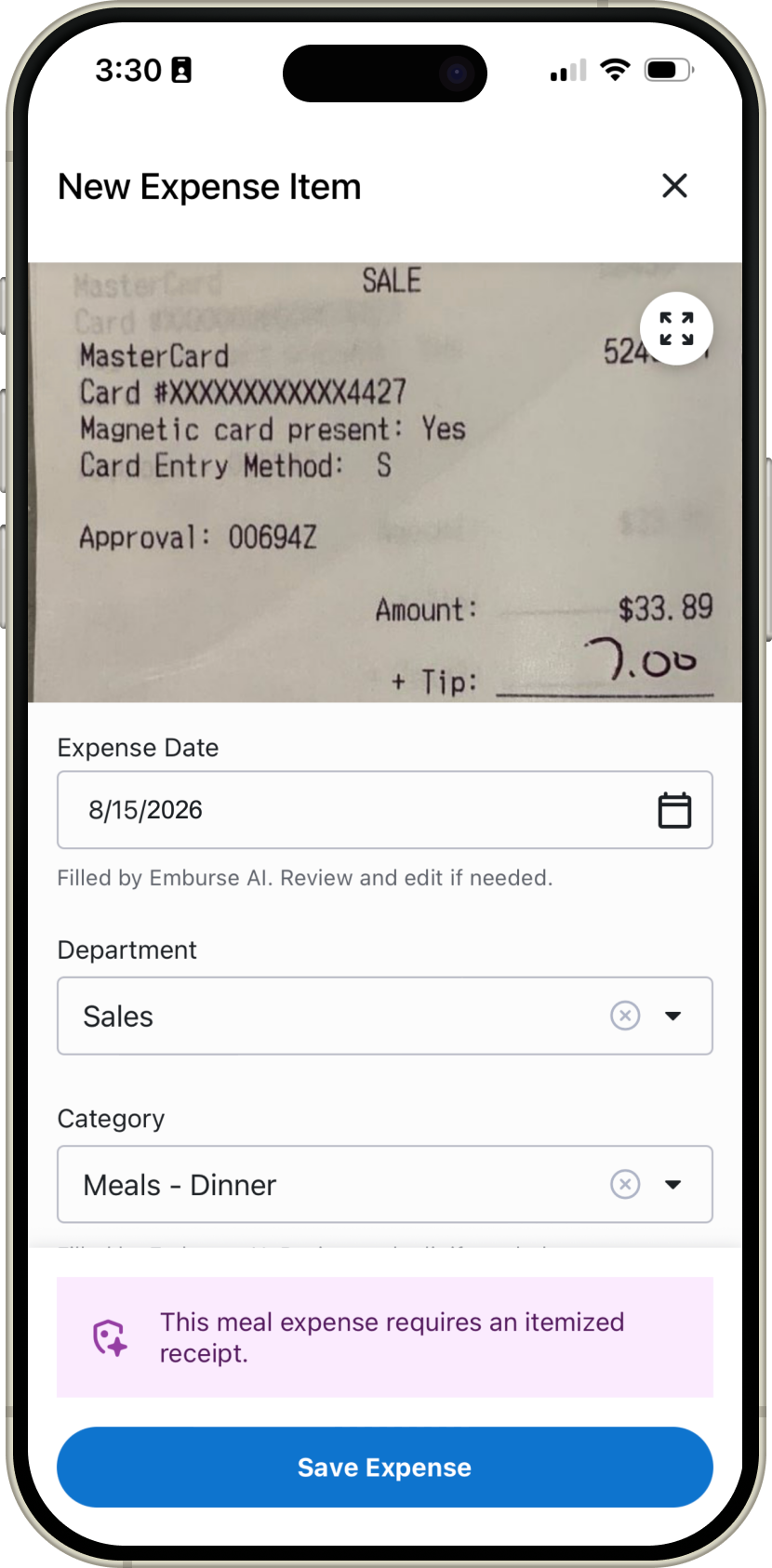Expand the Category dropdown

pos(673,1185)
